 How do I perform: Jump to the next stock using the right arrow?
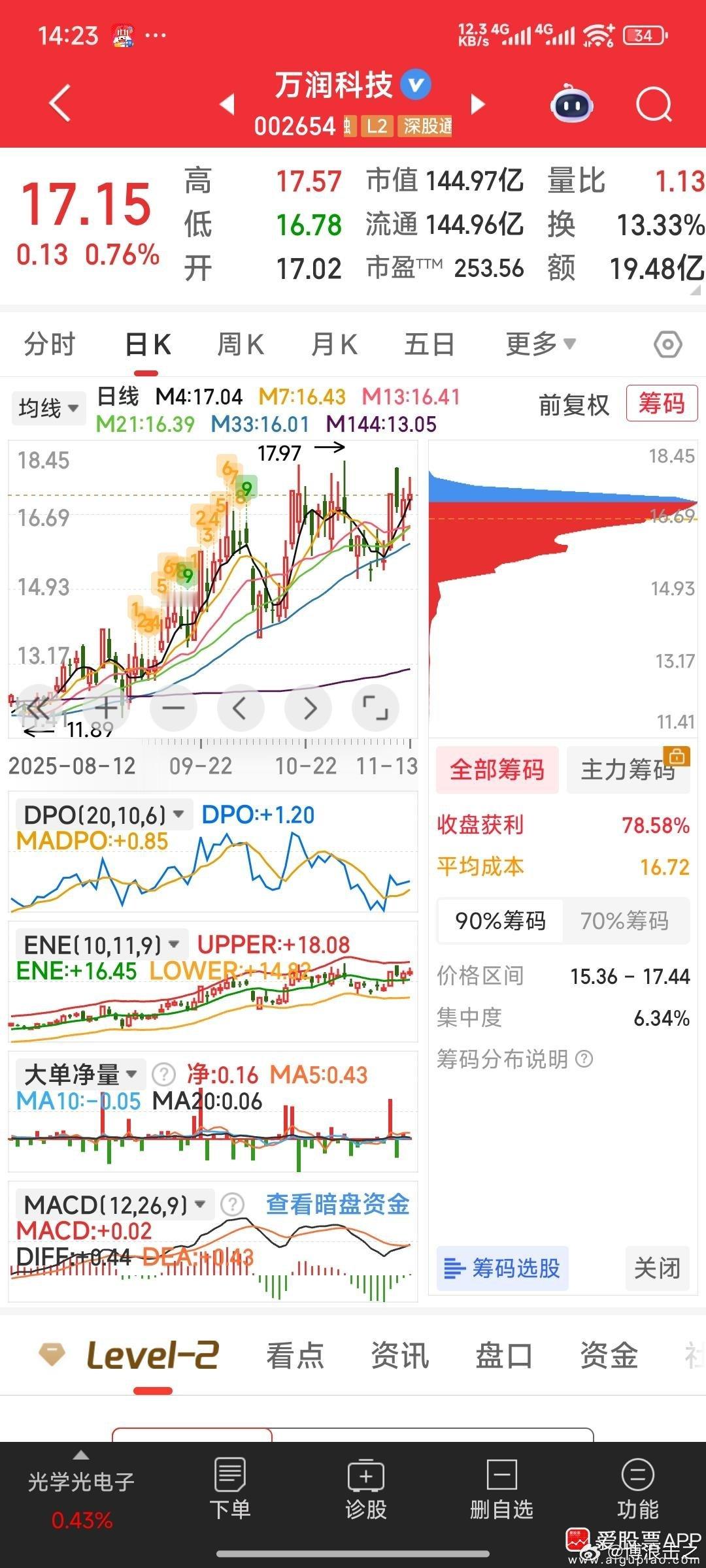tap(479, 105)
